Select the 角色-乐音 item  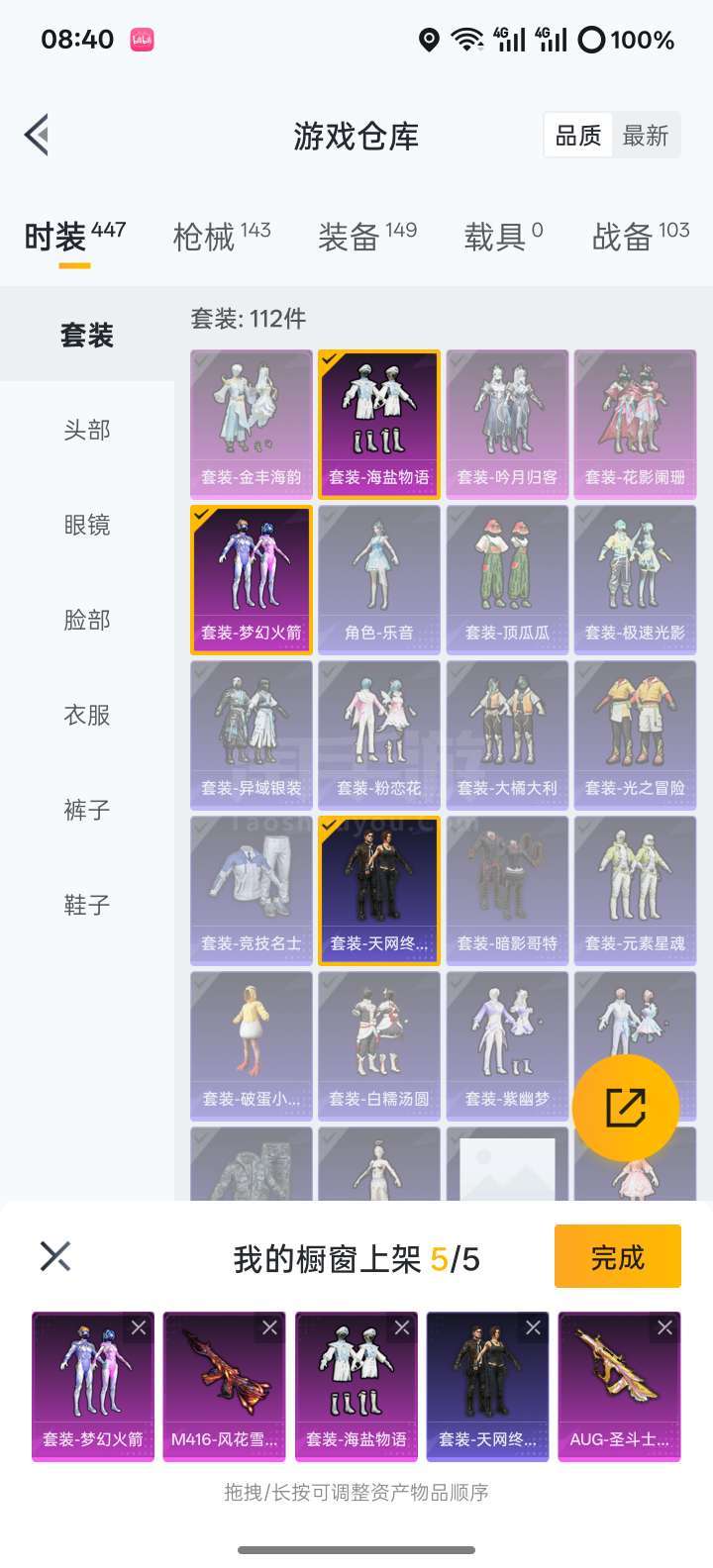379,580
